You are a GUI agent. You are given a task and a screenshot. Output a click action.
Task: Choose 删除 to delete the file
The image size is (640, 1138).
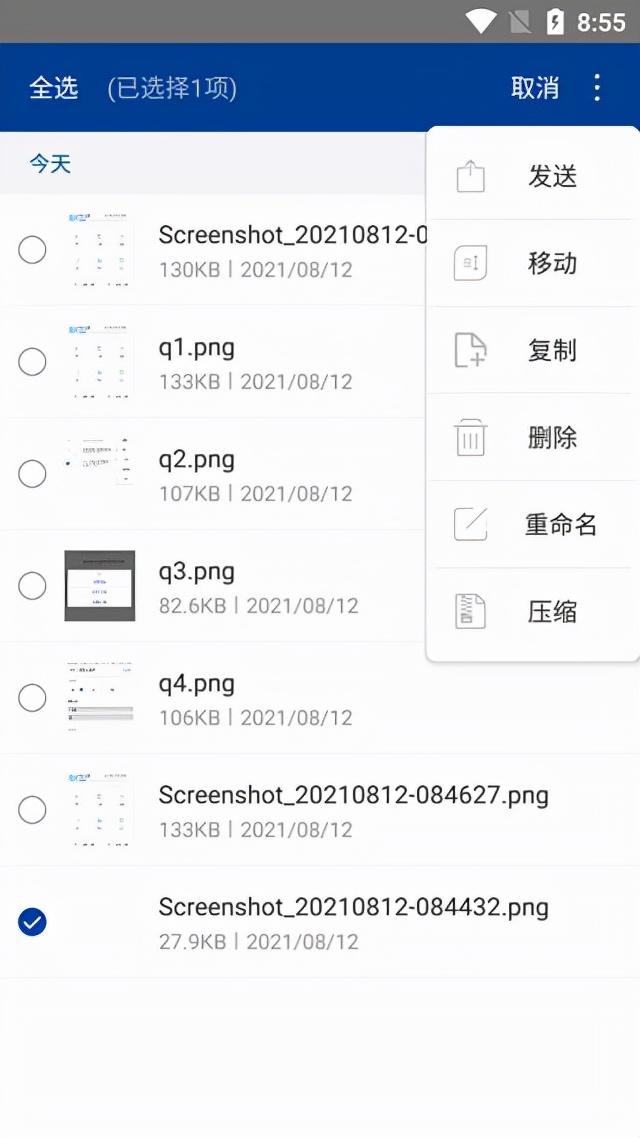pos(533,438)
